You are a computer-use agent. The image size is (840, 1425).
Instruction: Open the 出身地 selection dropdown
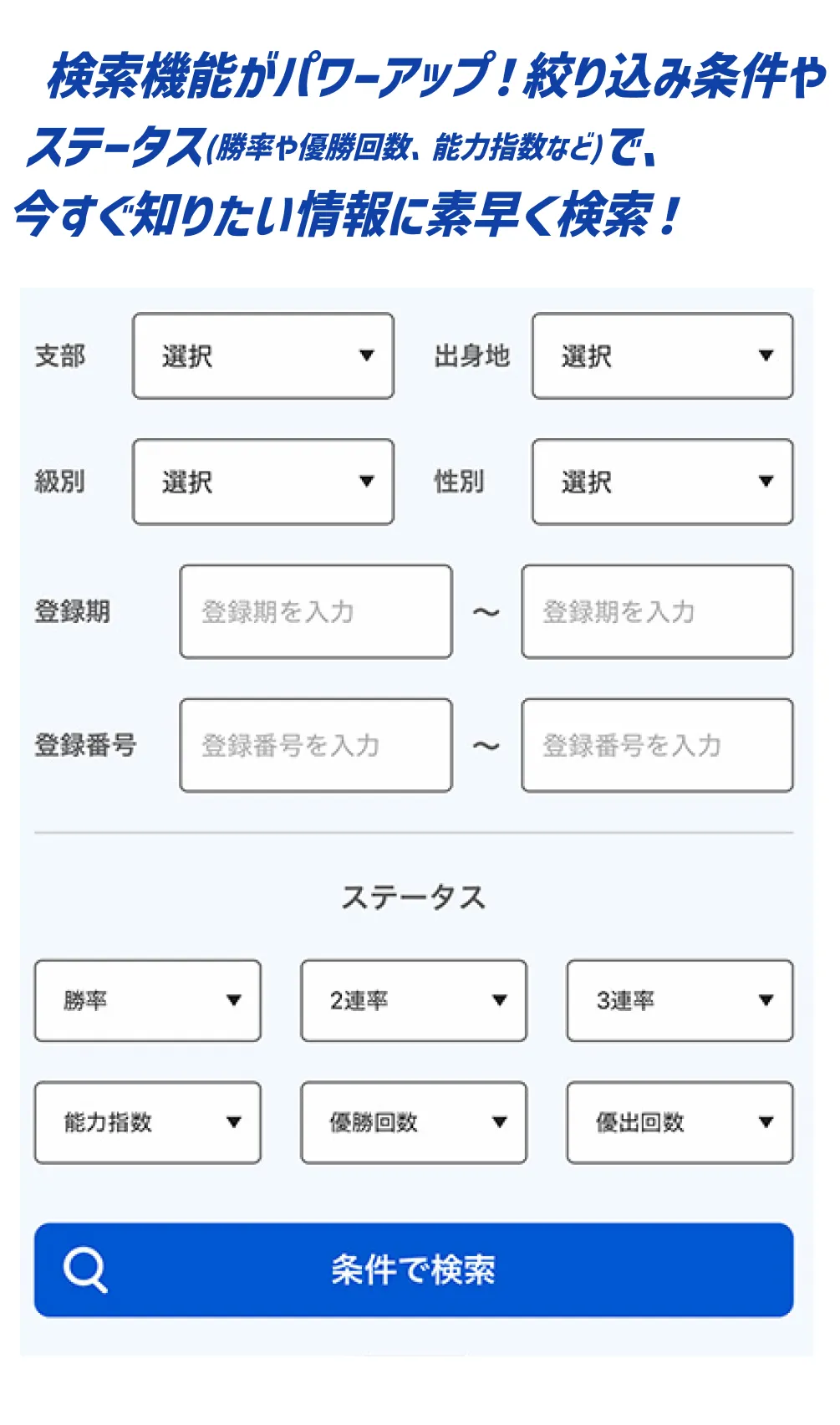(661, 356)
